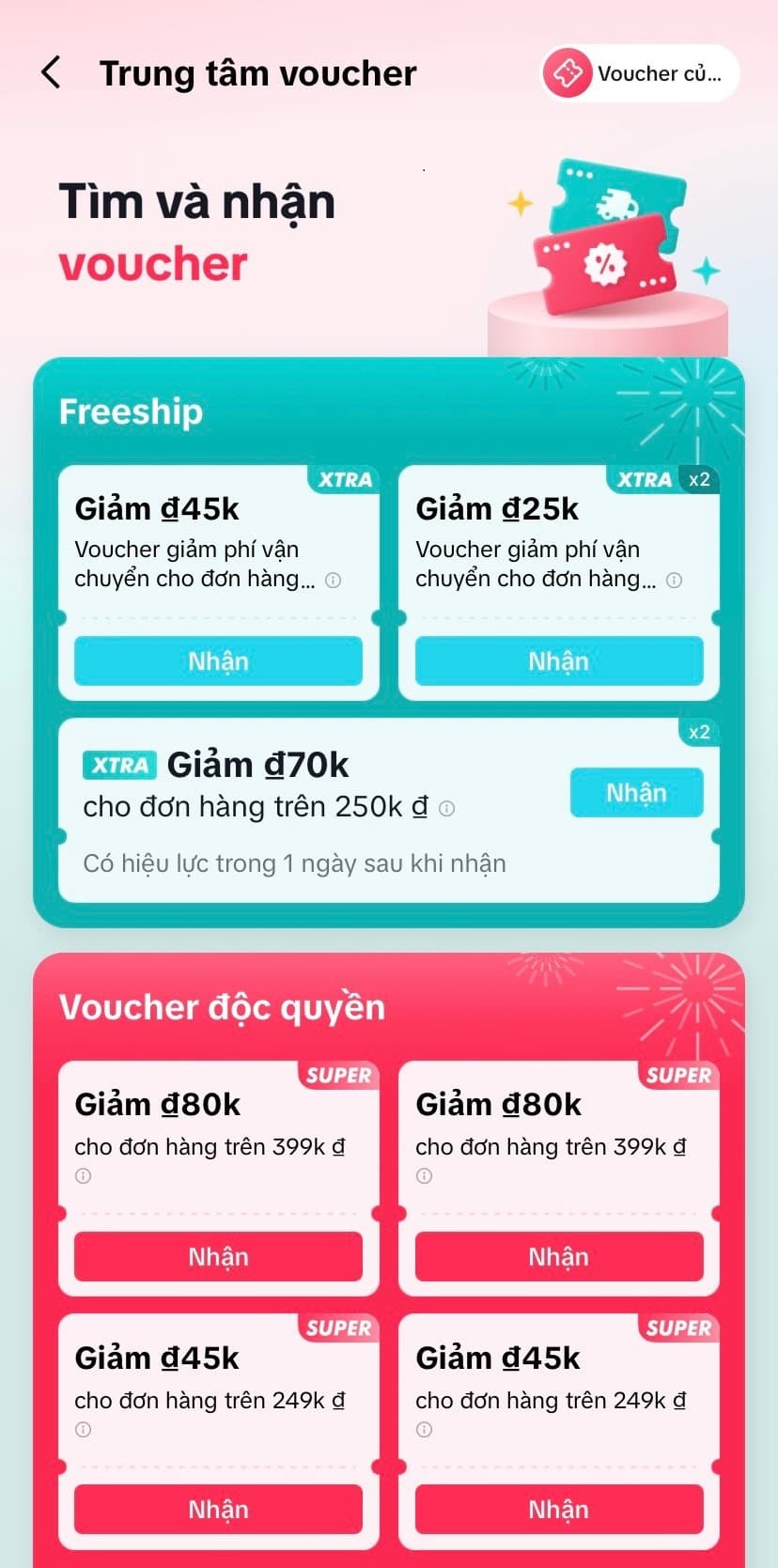Claim the XTRA Giảm đ70k voucher
The image size is (778, 1568).
[636, 792]
